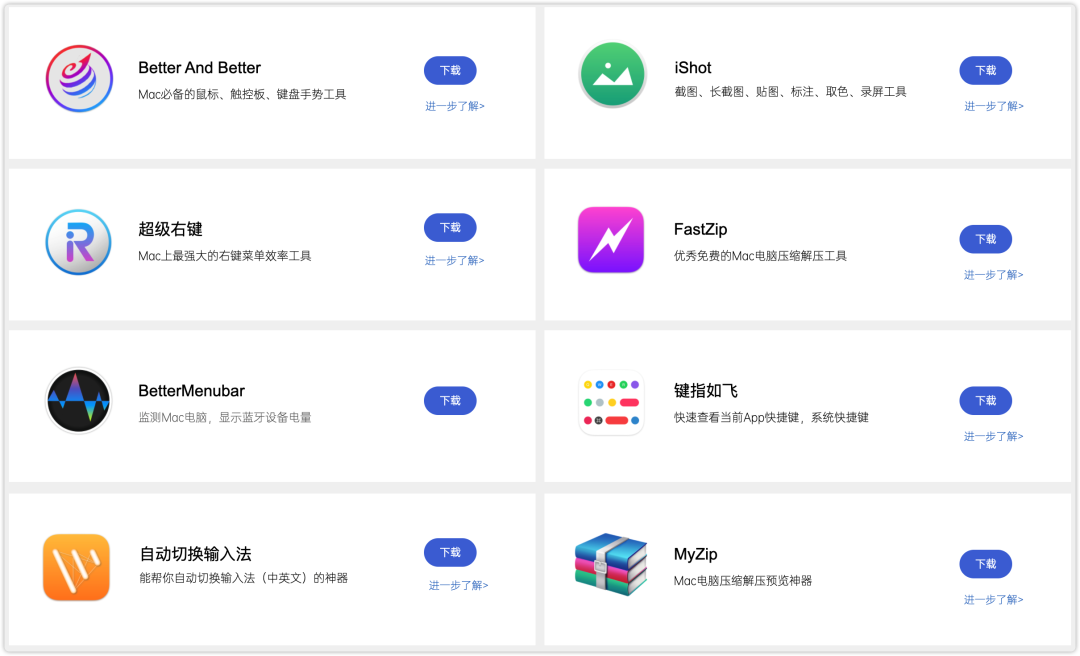Download 自动切换输入法
Screen dimensions: 1080x656
click(x=450, y=553)
